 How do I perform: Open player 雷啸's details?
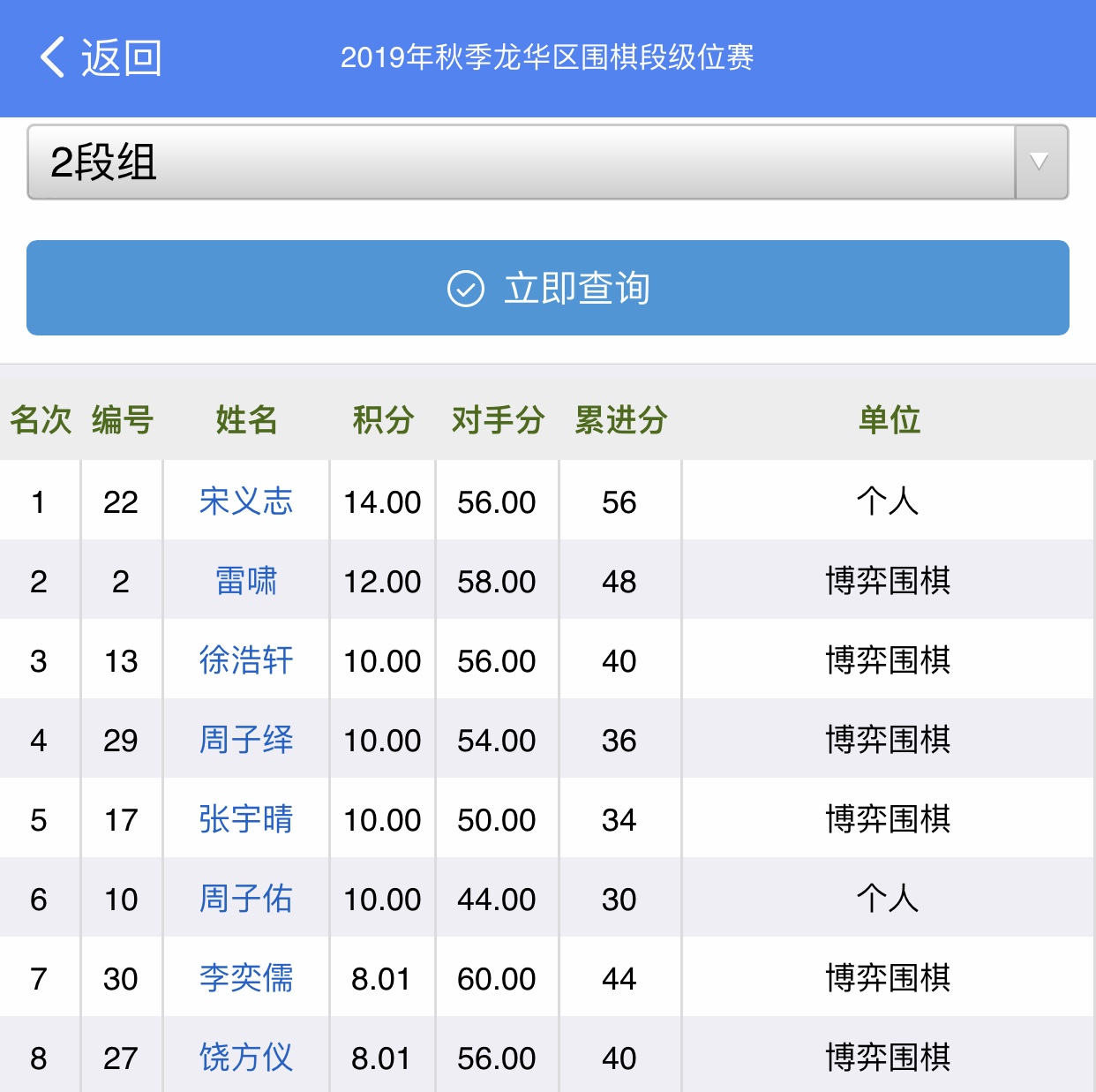(245, 581)
